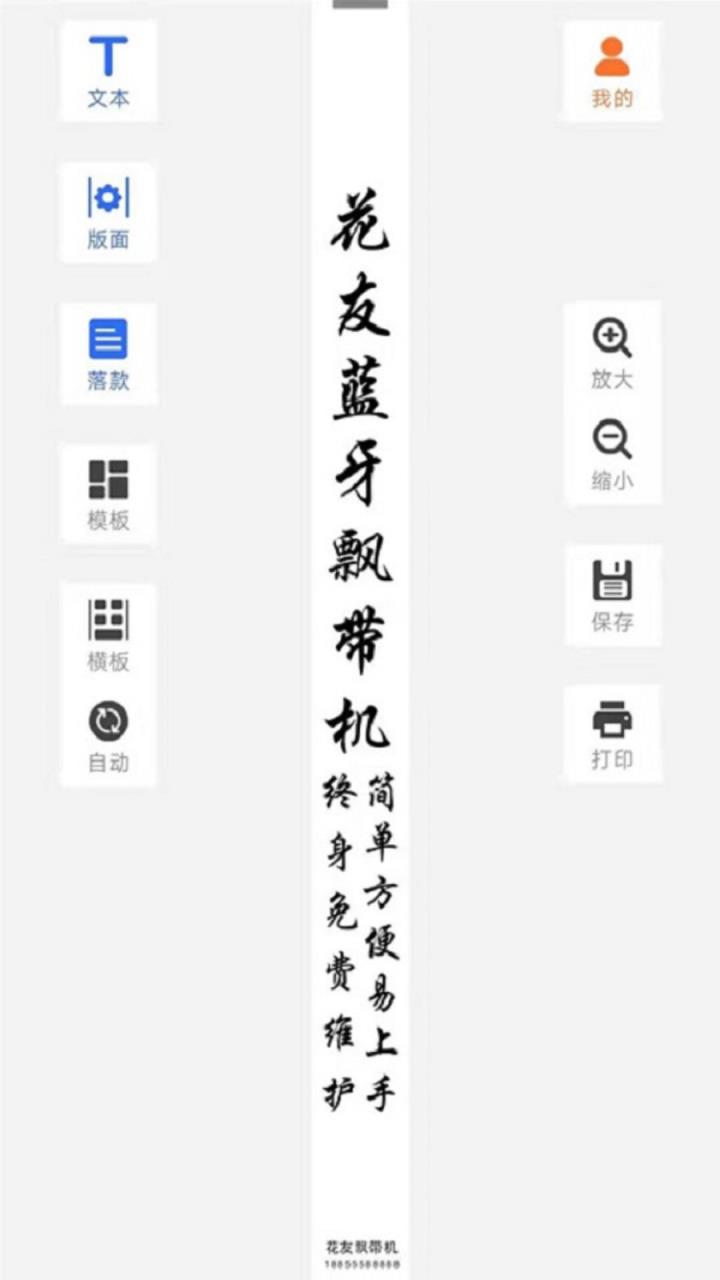Open 我的 personal profile page
720x1280 pixels.
coord(612,70)
